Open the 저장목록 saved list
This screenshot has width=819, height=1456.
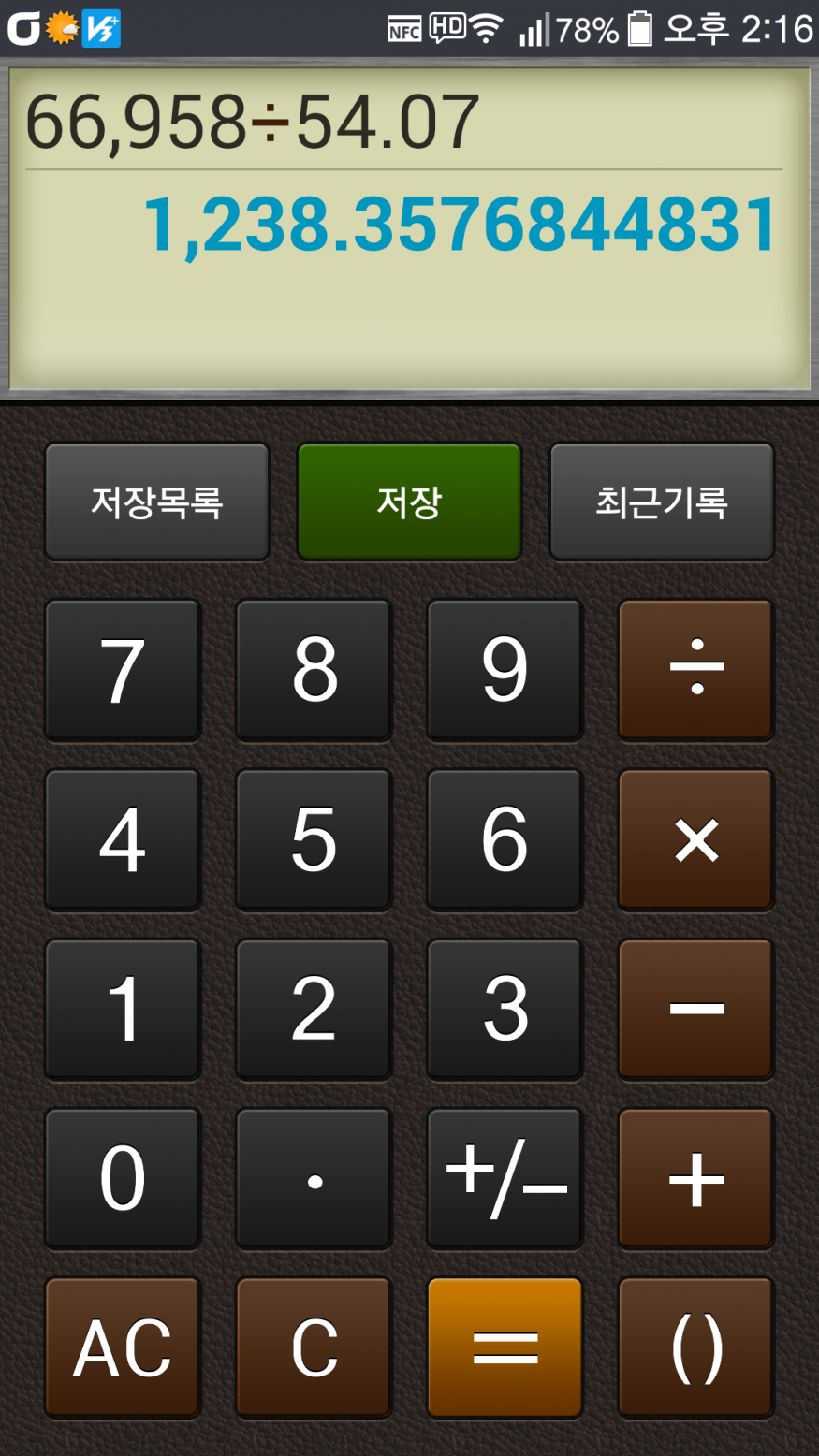click(x=157, y=502)
